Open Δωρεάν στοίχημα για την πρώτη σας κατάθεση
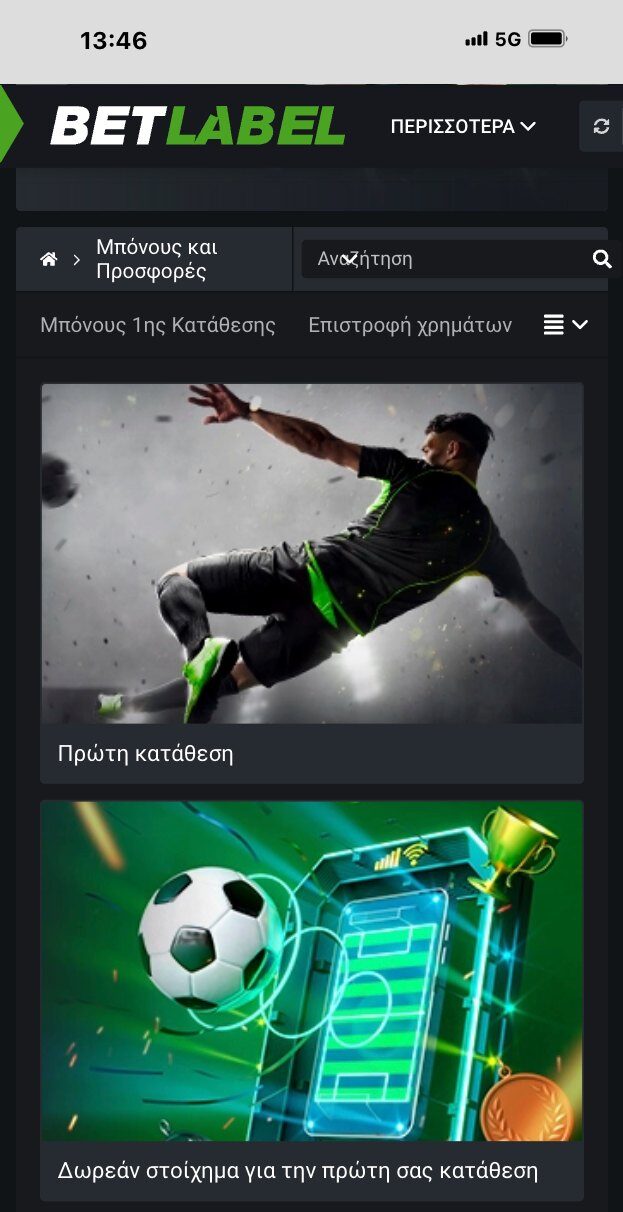 [311, 1000]
